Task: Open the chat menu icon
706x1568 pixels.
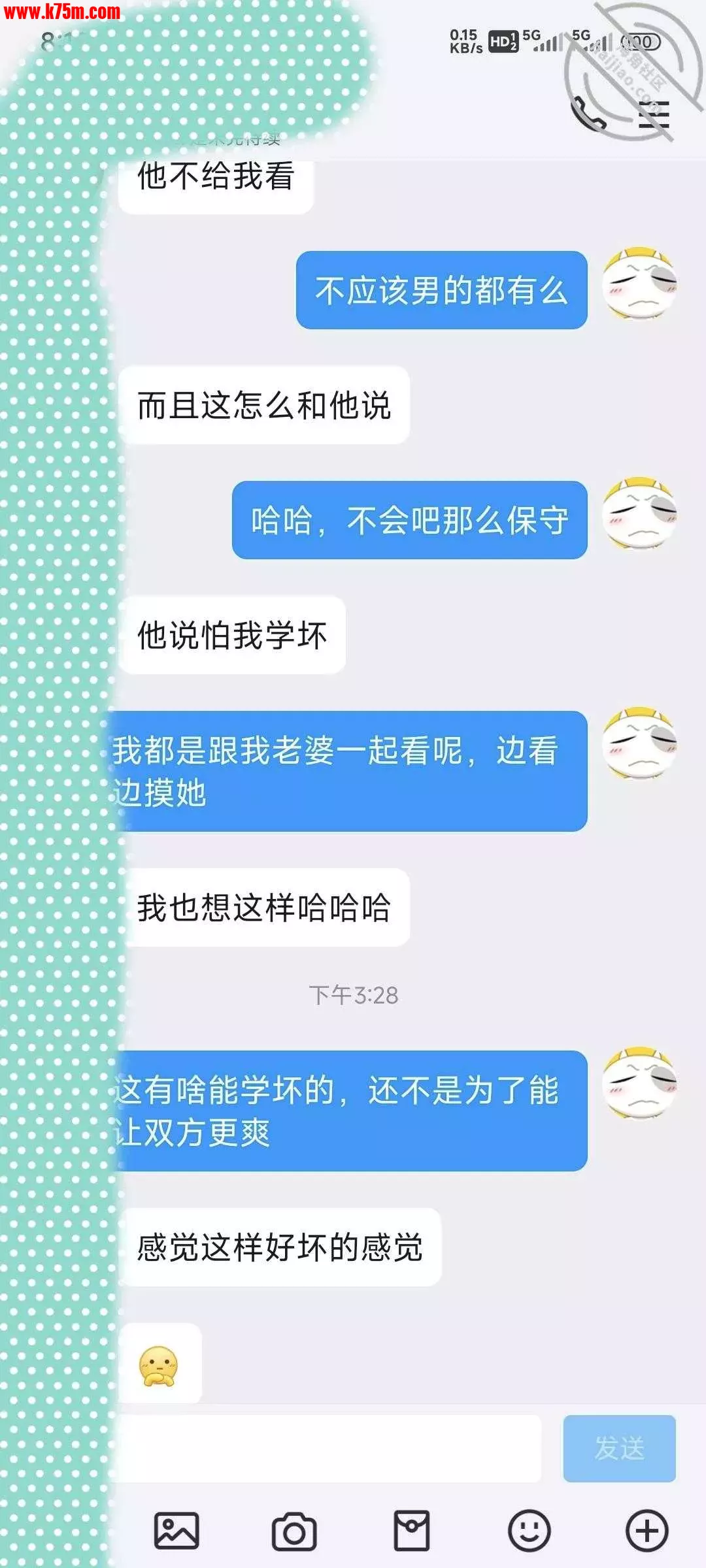Action: (654, 116)
